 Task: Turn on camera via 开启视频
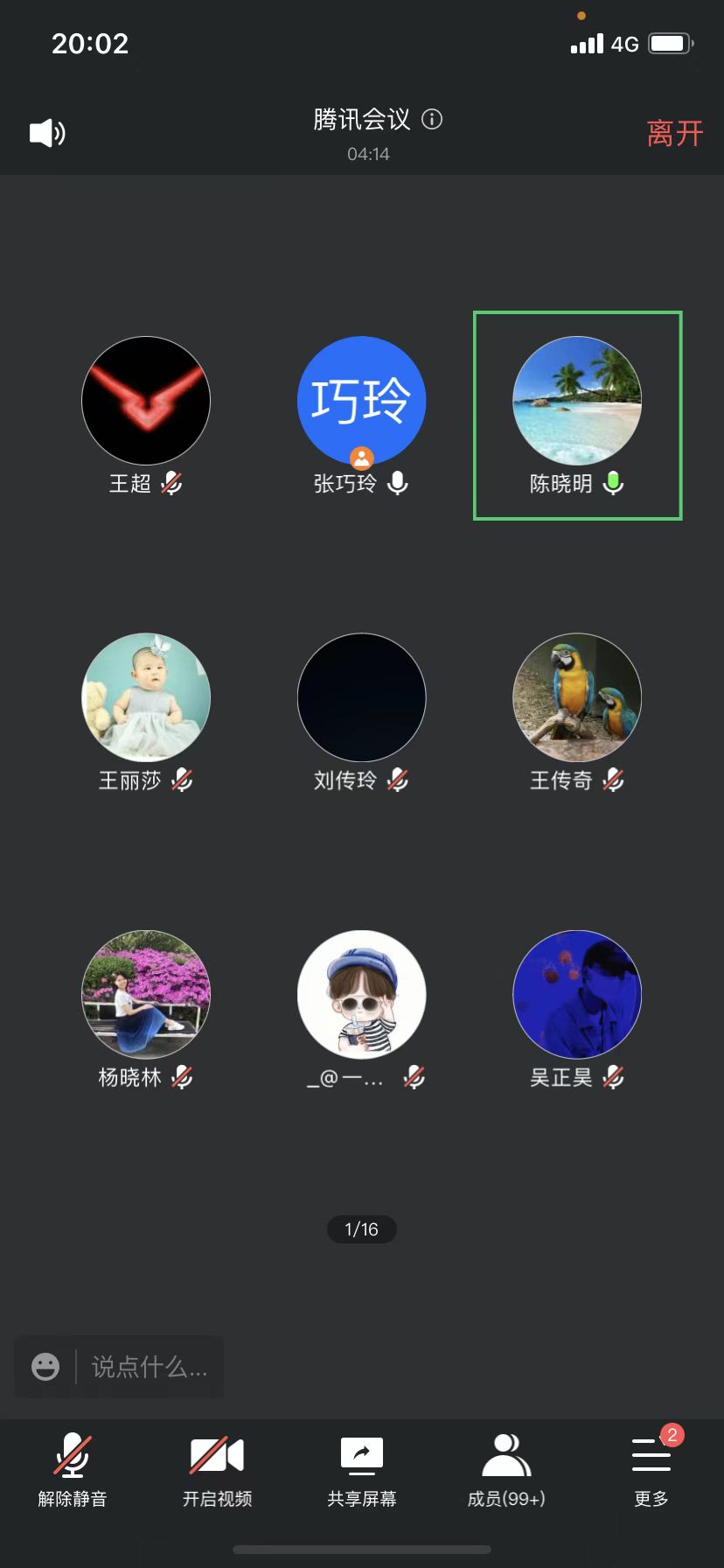[x=217, y=1470]
